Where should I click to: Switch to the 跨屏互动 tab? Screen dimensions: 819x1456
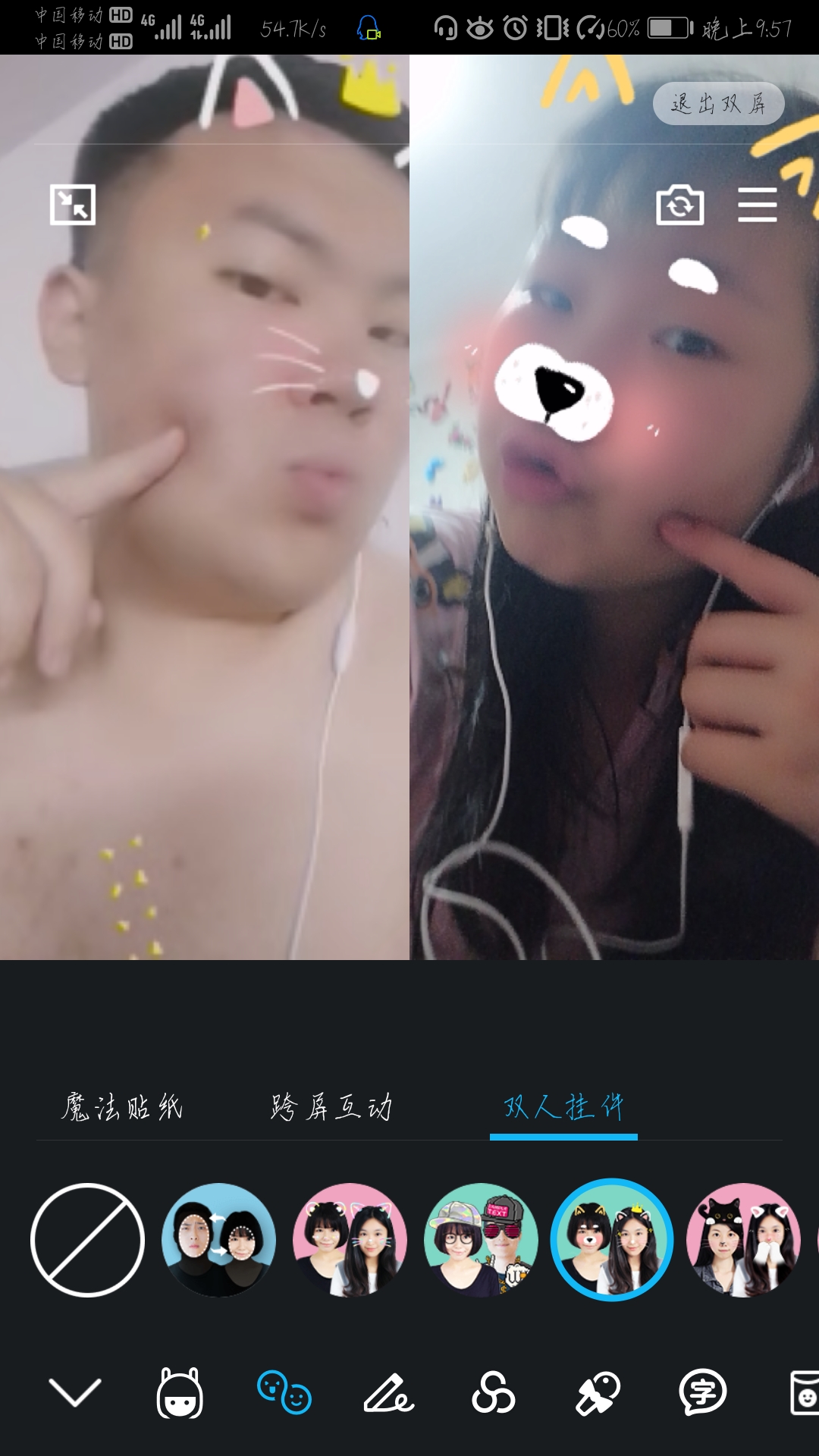click(331, 1107)
